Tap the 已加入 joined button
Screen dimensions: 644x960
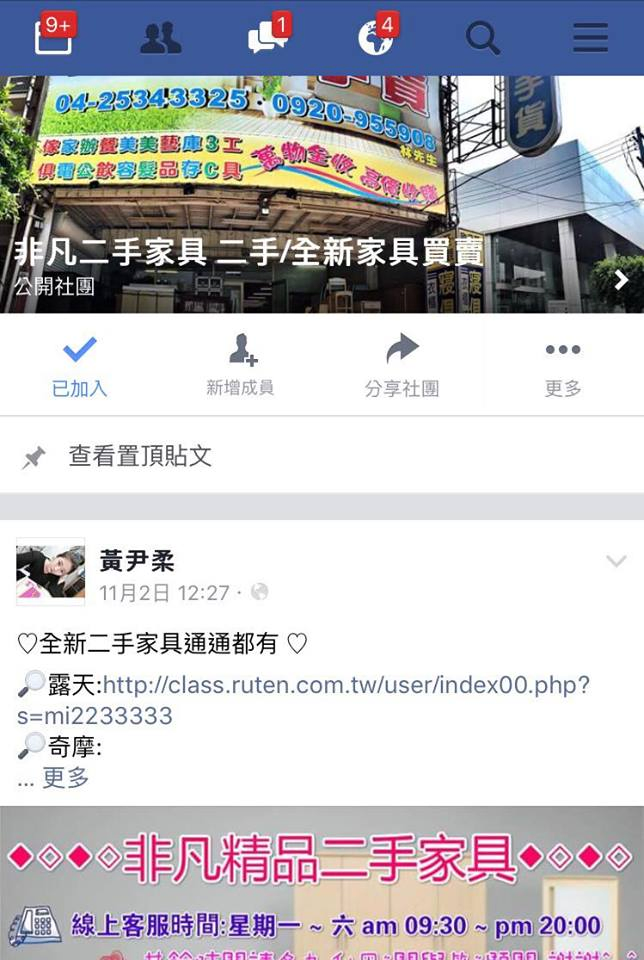pyautogui.click(x=80, y=366)
